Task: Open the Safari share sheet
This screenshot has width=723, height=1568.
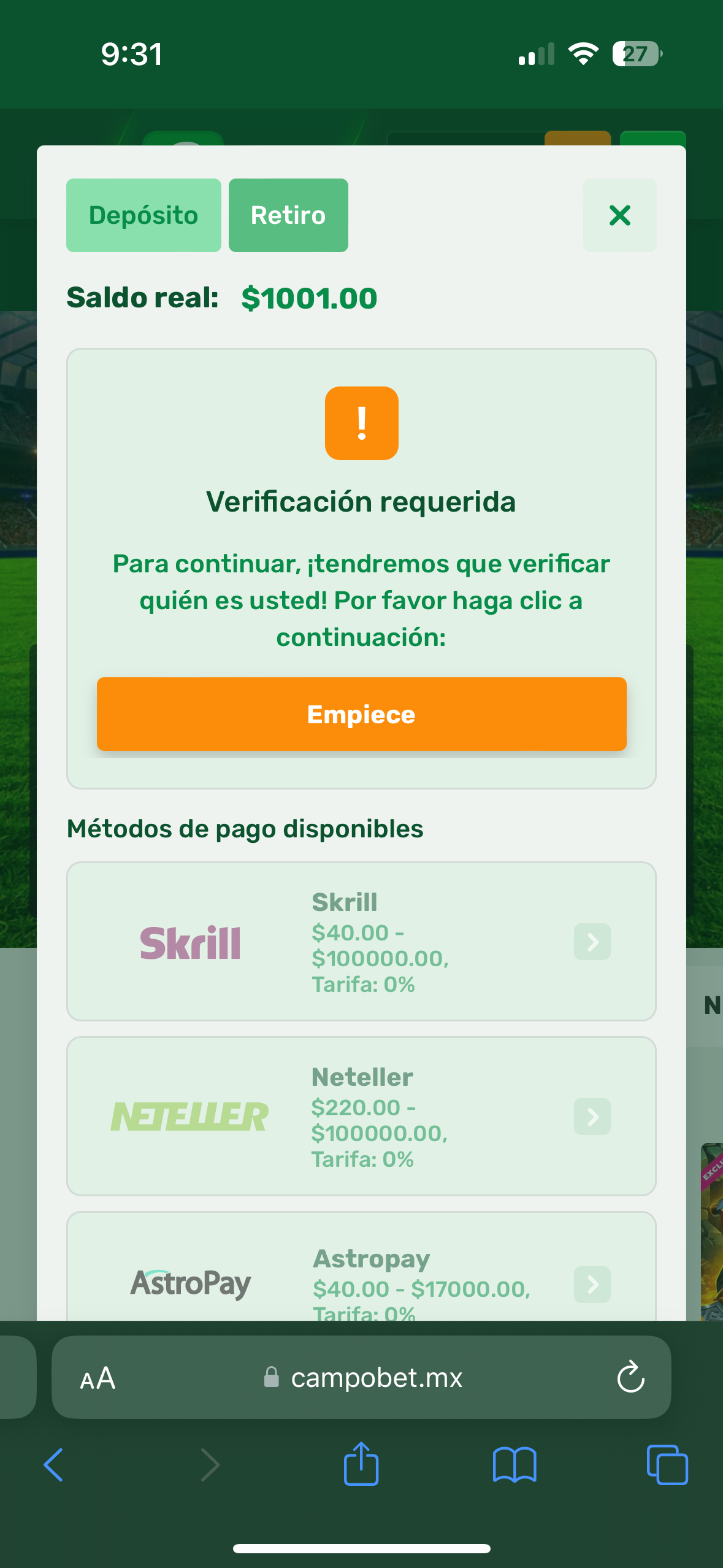Action: tap(361, 1464)
